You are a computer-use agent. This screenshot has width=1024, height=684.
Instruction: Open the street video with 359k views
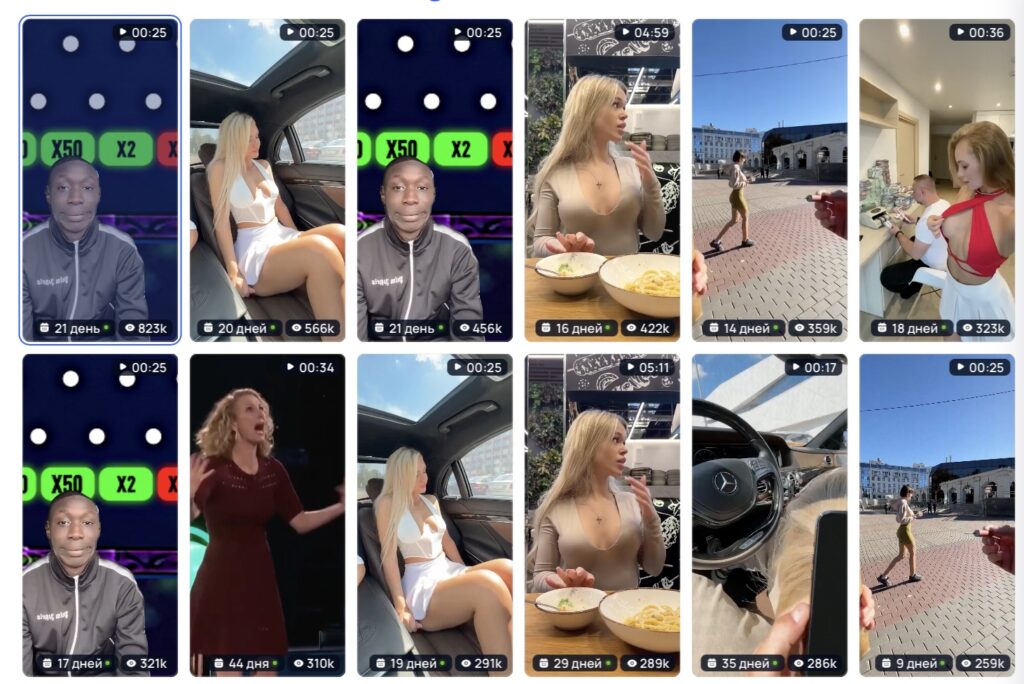pos(770,180)
